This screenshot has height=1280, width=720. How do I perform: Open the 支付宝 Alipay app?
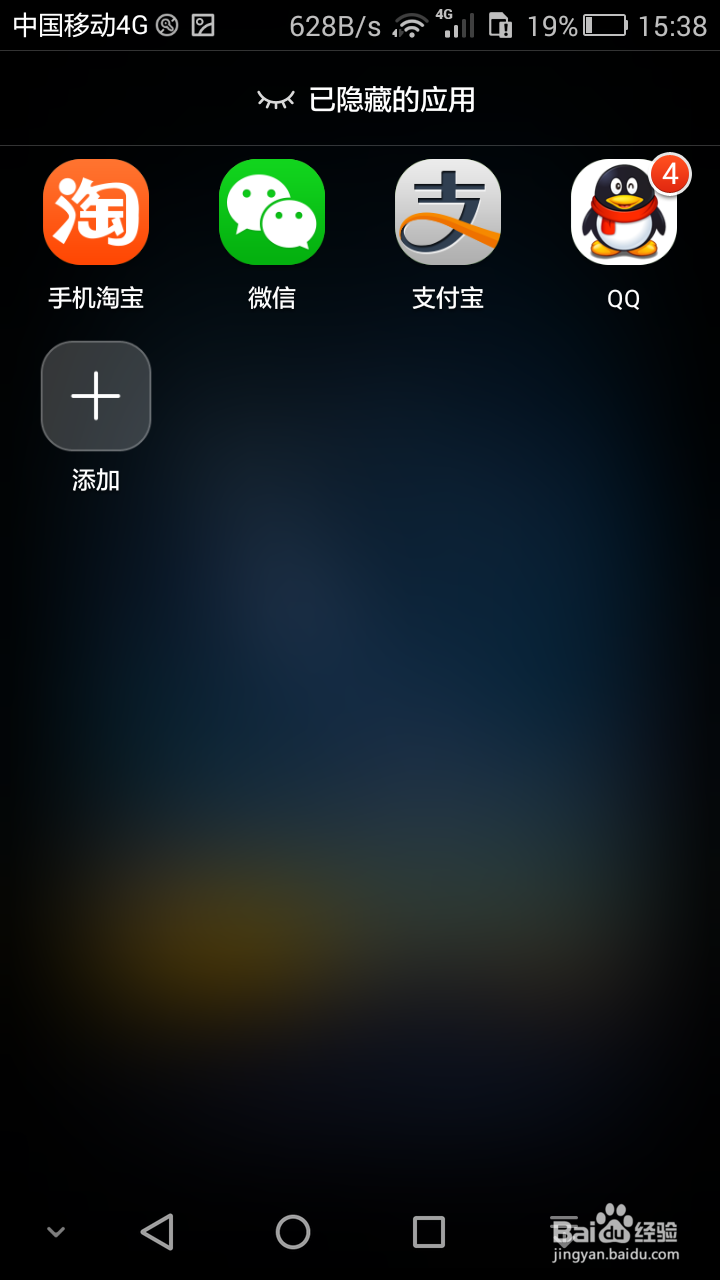(447, 212)
